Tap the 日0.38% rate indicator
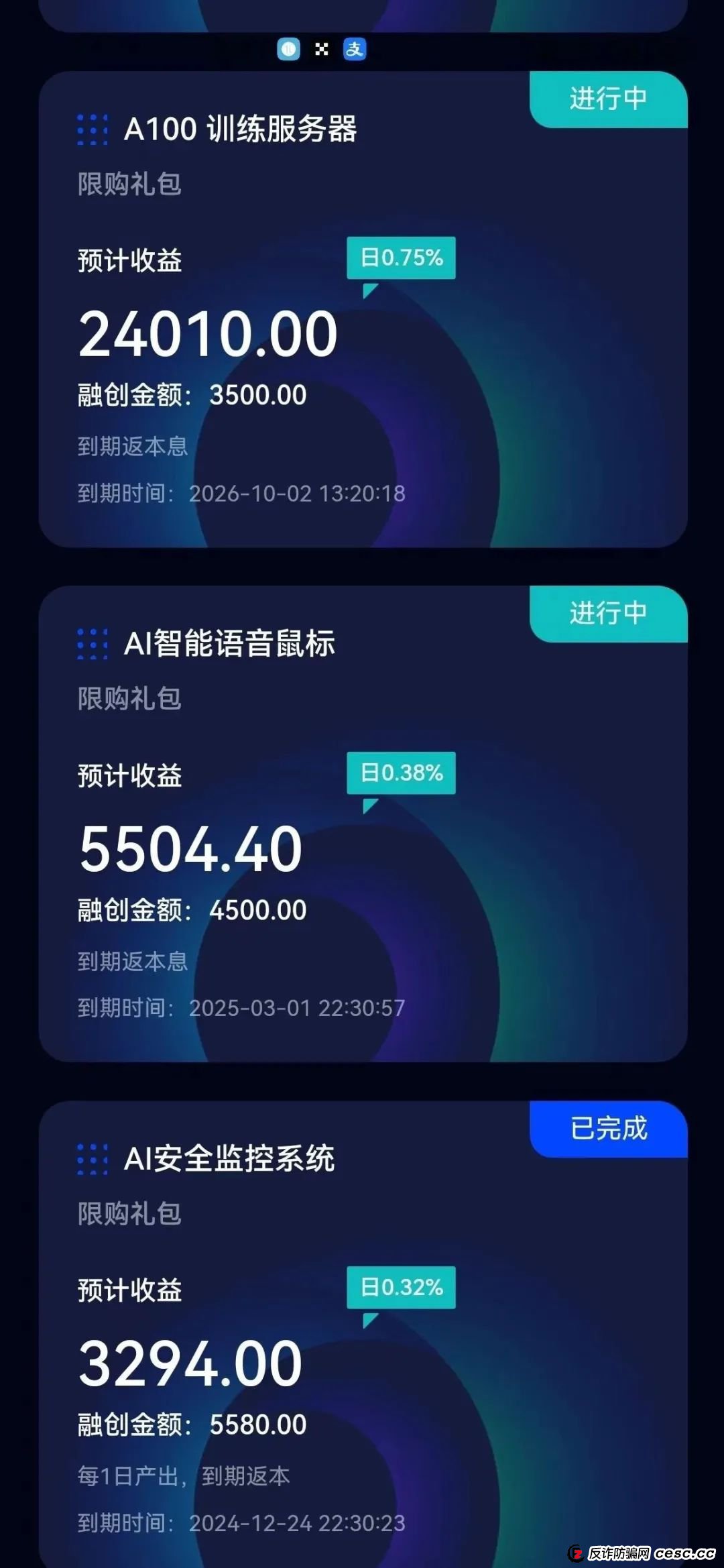724x1568 pixels. [x=400, y=773]
